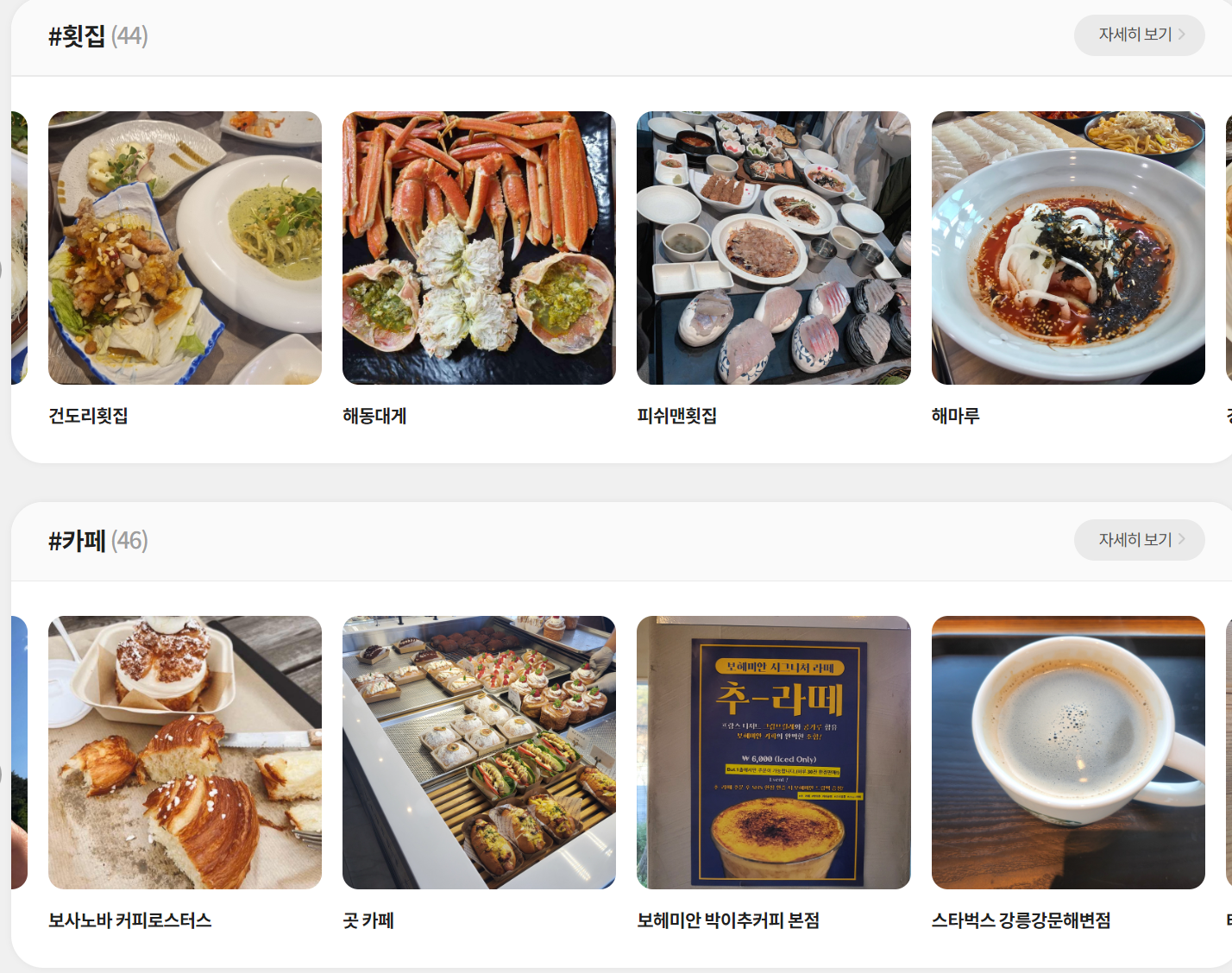The height and width of the screenshot is (973, 1232).
Task: Select the 보헤미안 박이추커피 본점 card
Action: pyautogui.click(x=773, y=752)
